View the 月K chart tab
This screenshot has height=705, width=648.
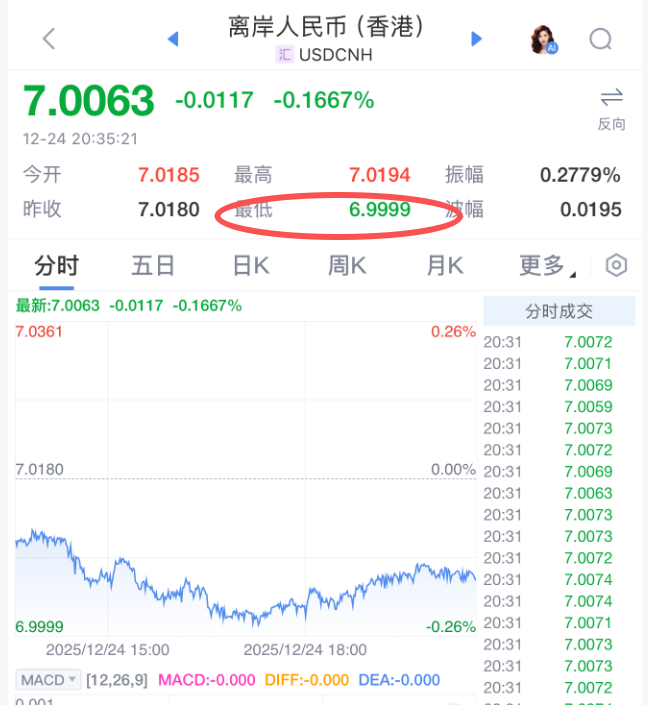(445, 266)
